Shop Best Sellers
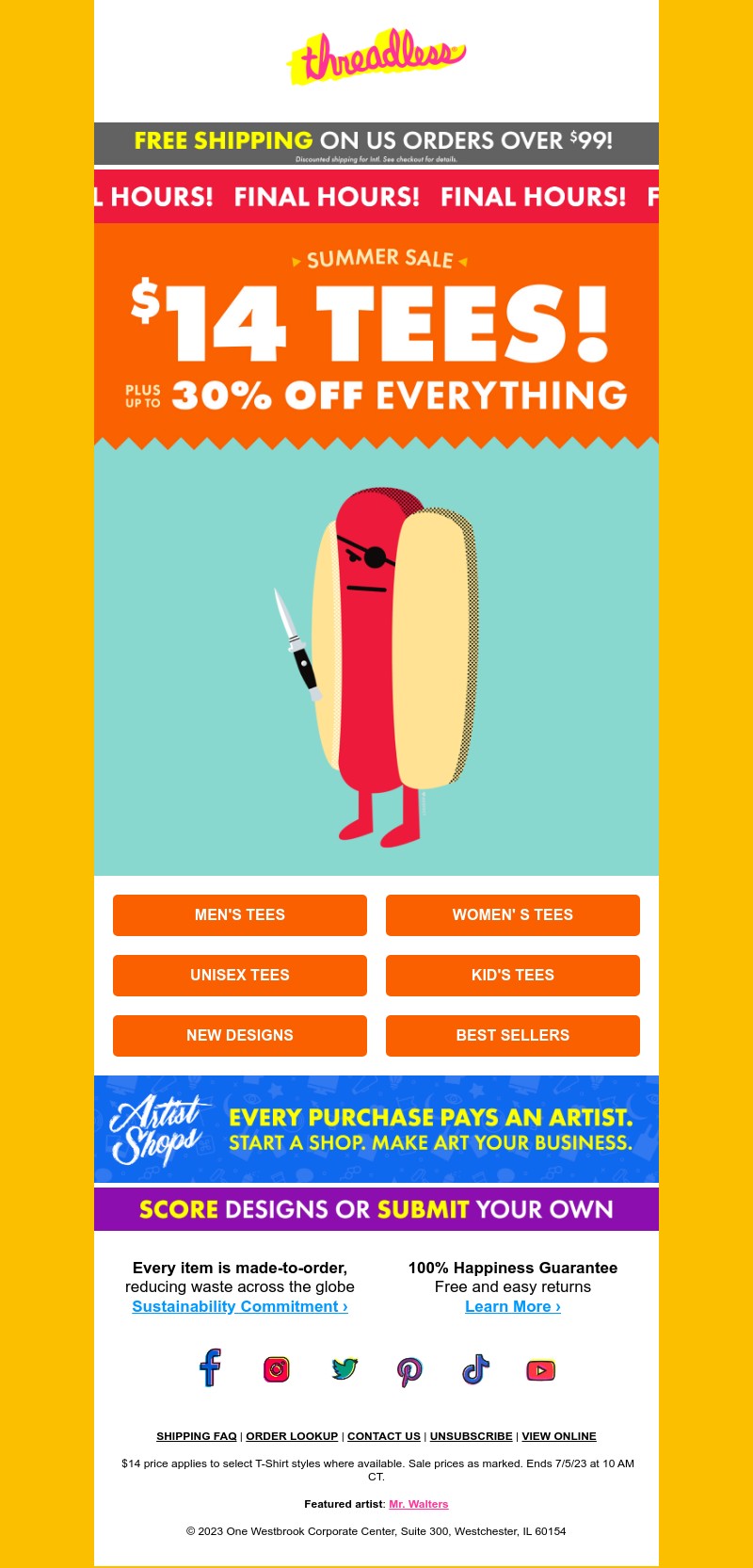Viewport: 753px width, 1568px height. tap(513, 1035)
